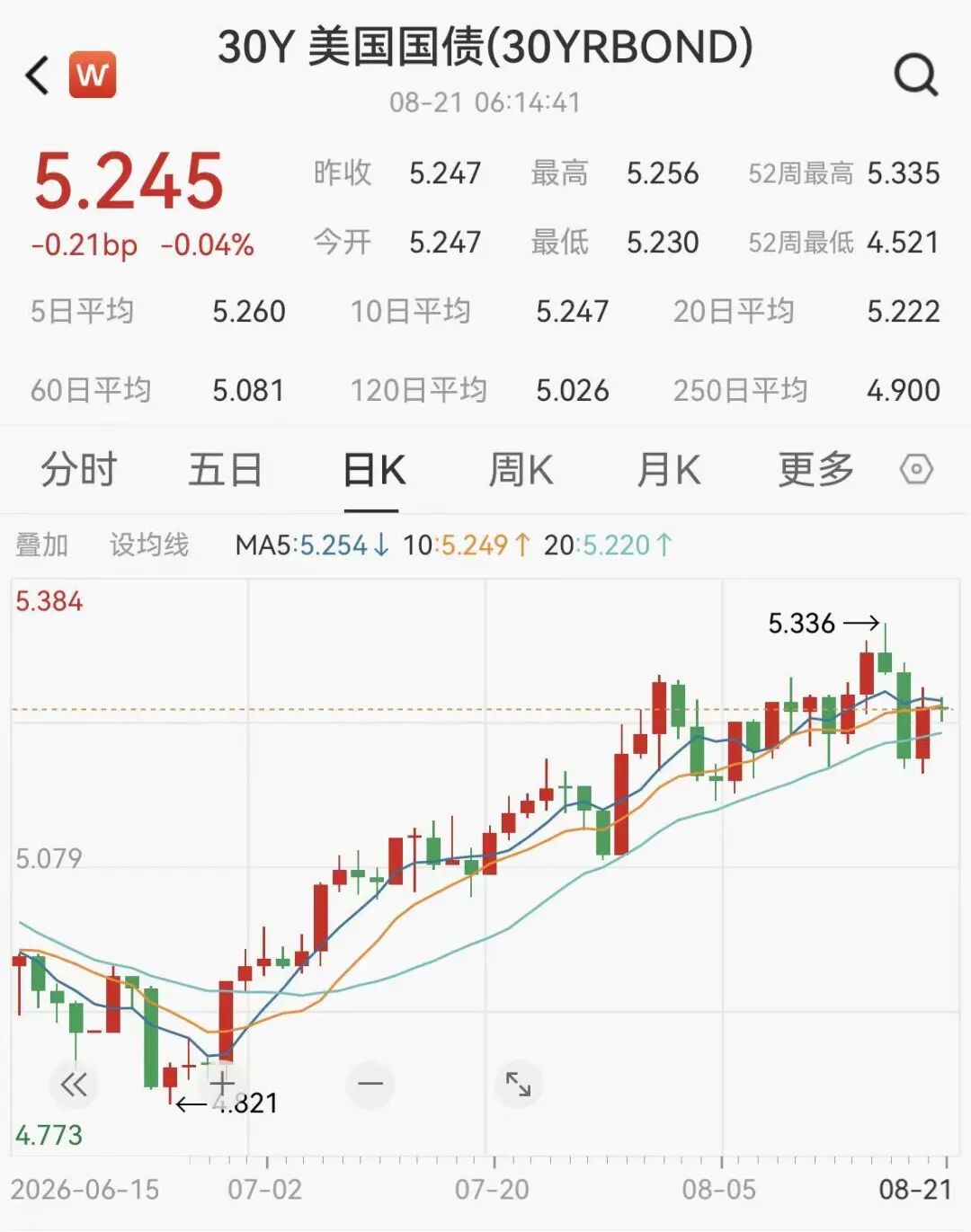This screenshot has width=971, height=1232.
Task: Open the 更多 chart options
Action: click(815, 470)
